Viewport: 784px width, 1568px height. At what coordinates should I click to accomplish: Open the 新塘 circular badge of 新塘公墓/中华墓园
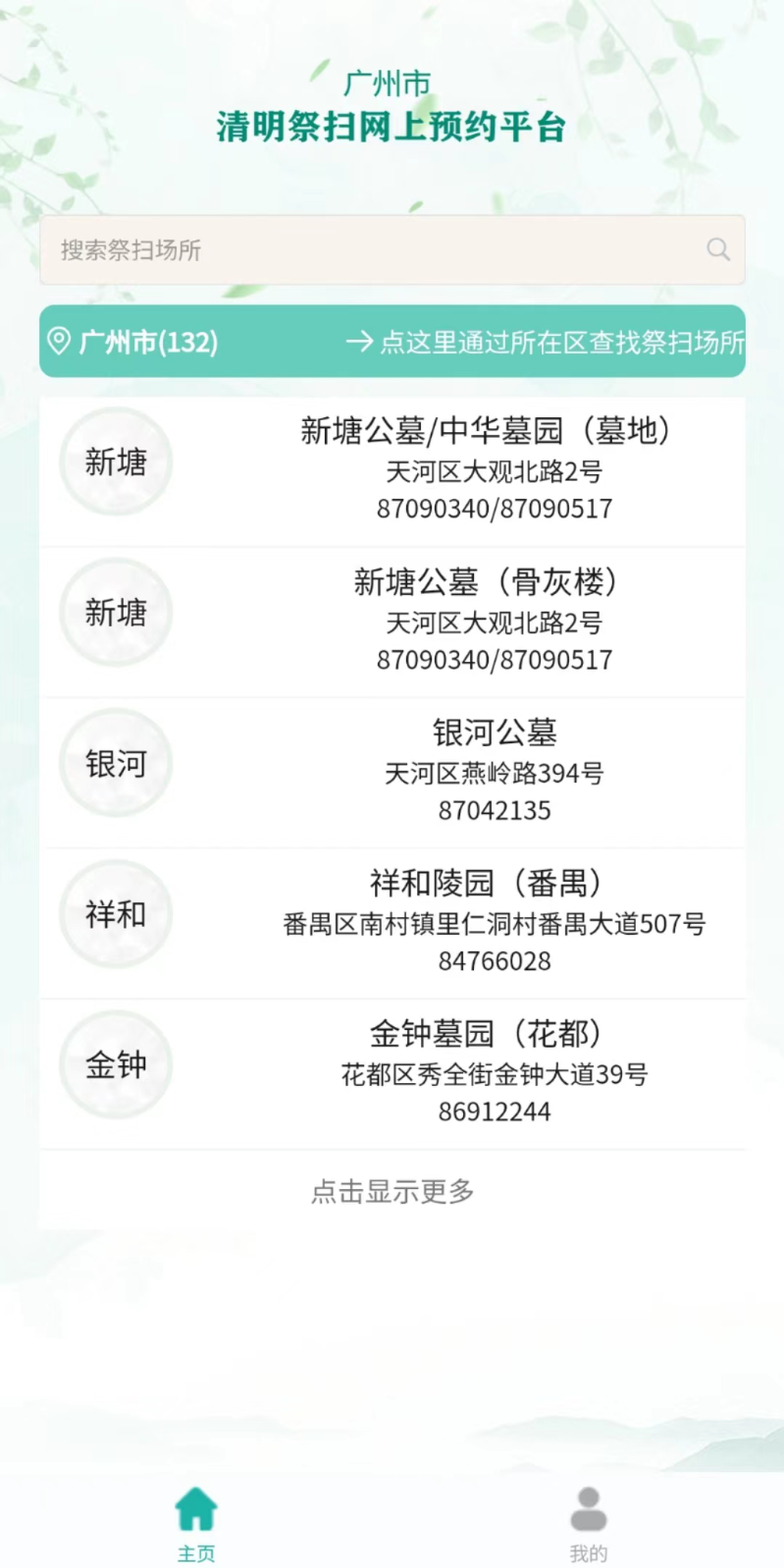click(115, 461)
